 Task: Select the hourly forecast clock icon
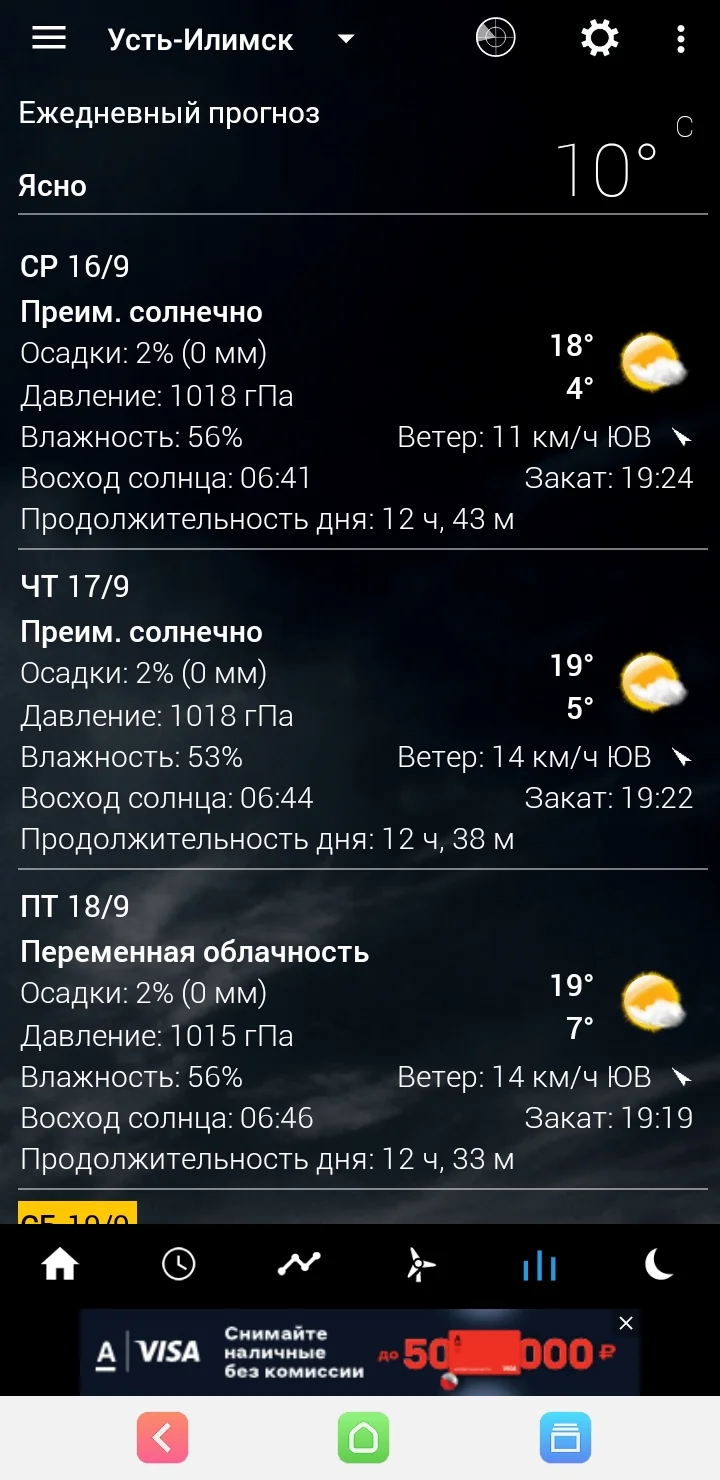click(x=178, y=1264)
